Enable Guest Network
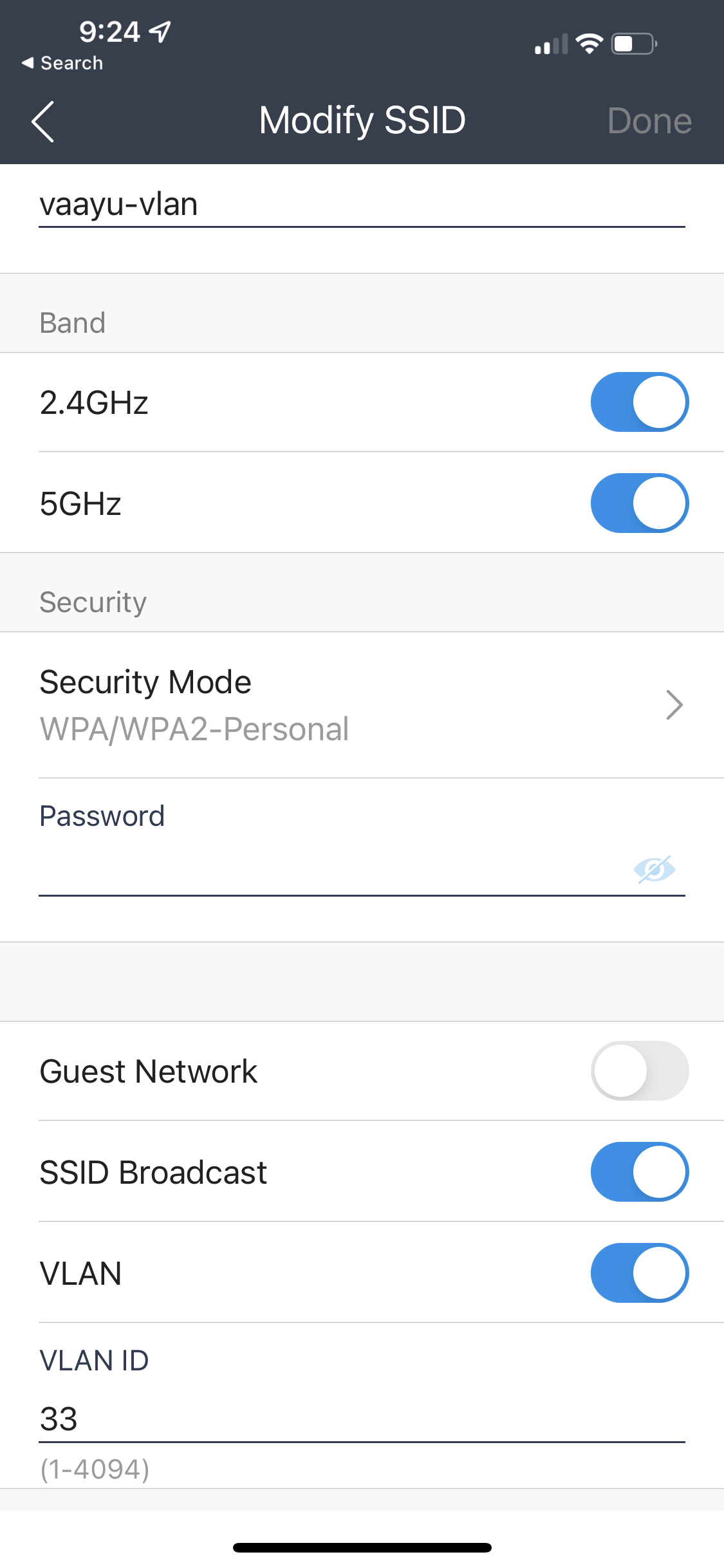Viewport: 724px width, 1568px height. pyautogui.click(x=639, y=1071)
